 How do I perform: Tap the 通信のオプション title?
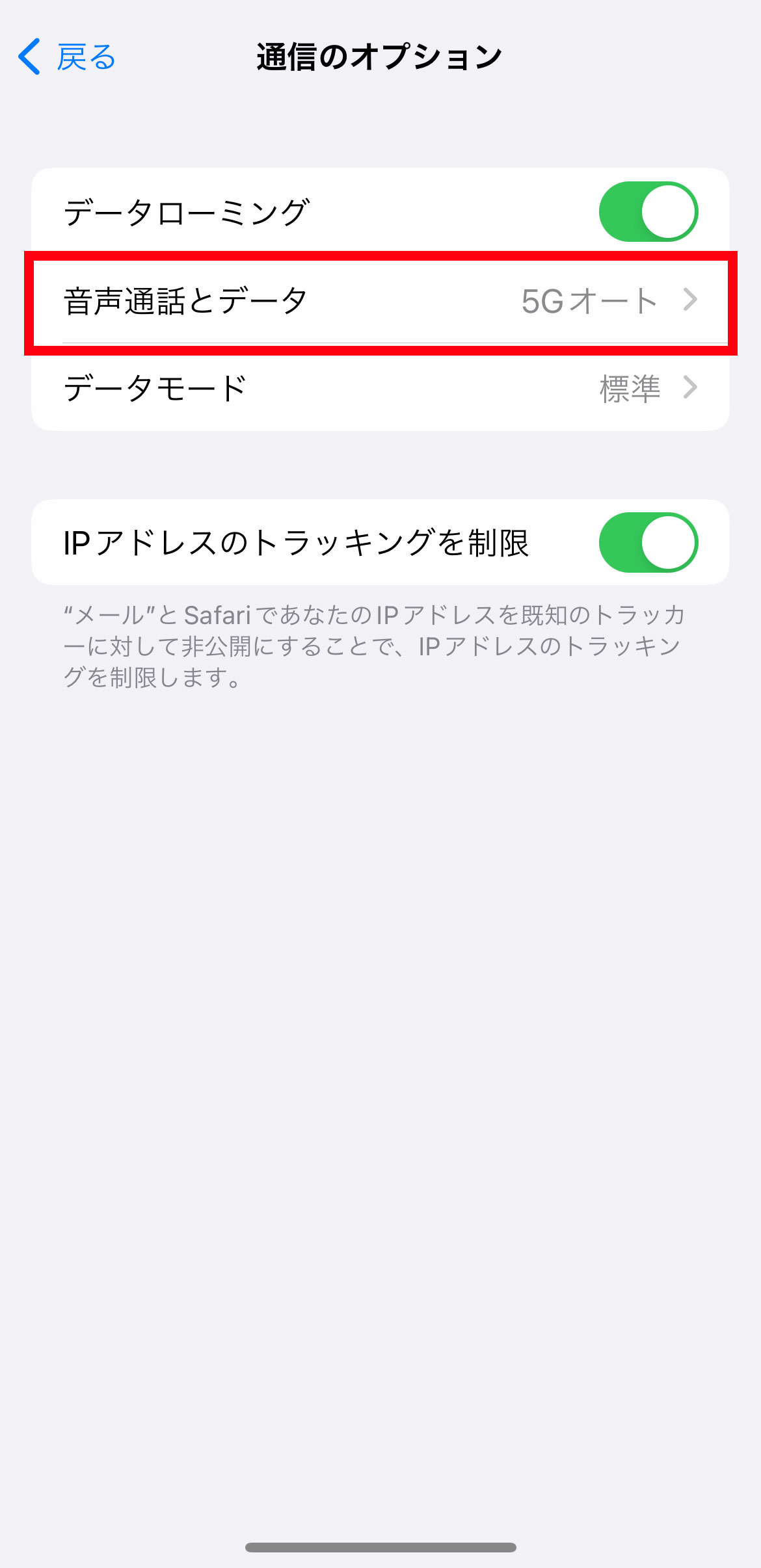tap(380, 56)
